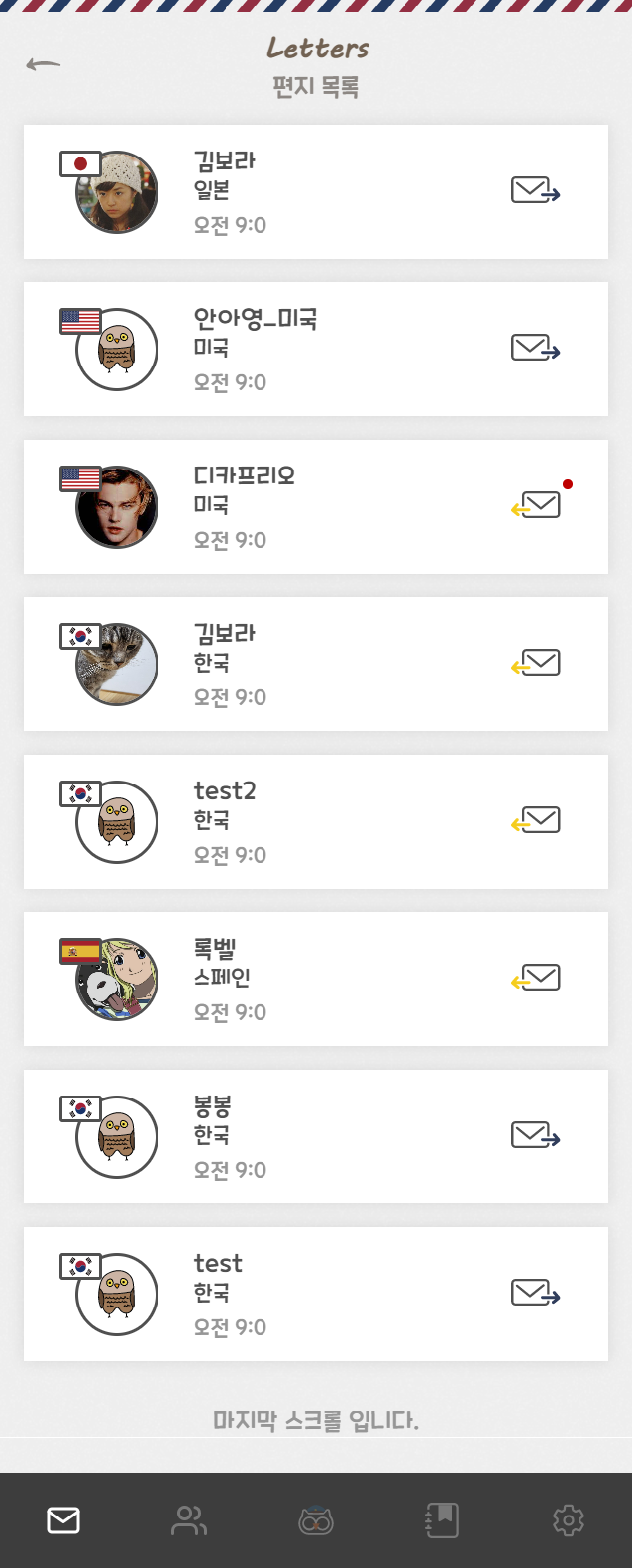The width and height of the screenshot is (632, 1568).
Task: Open the test2 letter row
Action: [315, 822]
